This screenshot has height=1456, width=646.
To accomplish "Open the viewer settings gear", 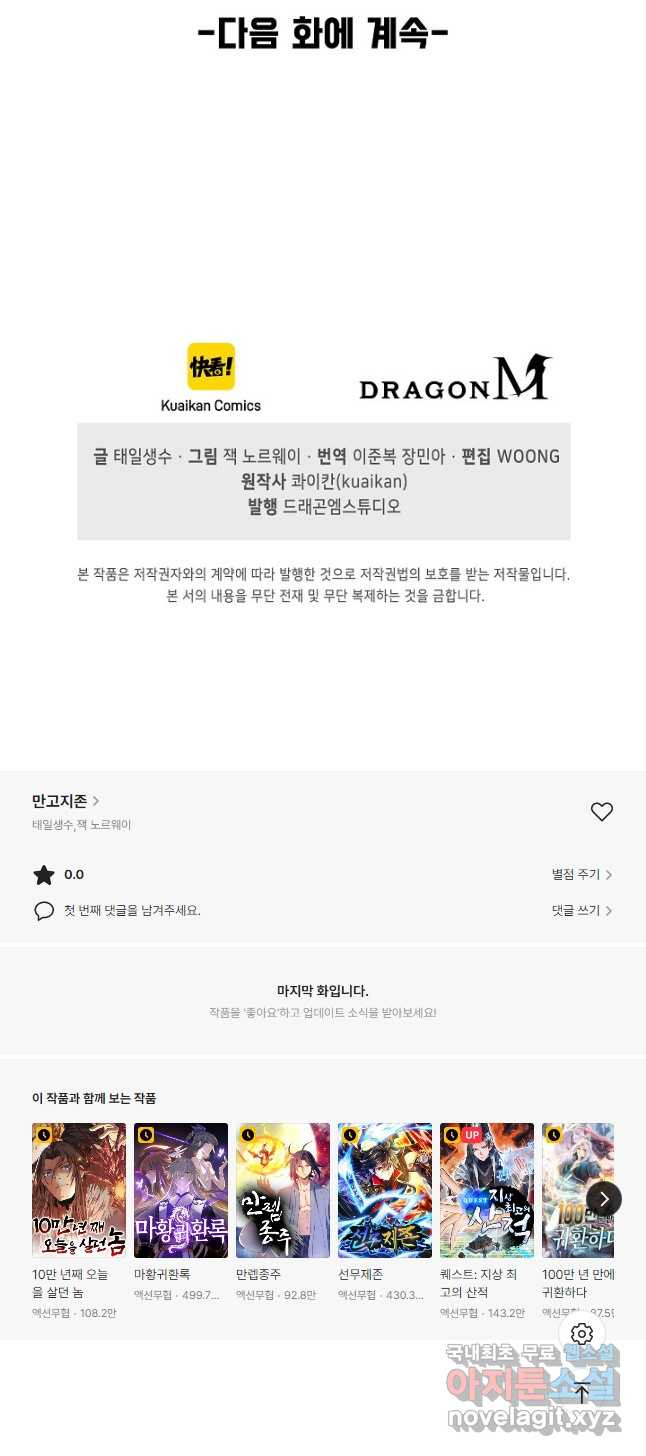I will click(x=582, y=1334).
